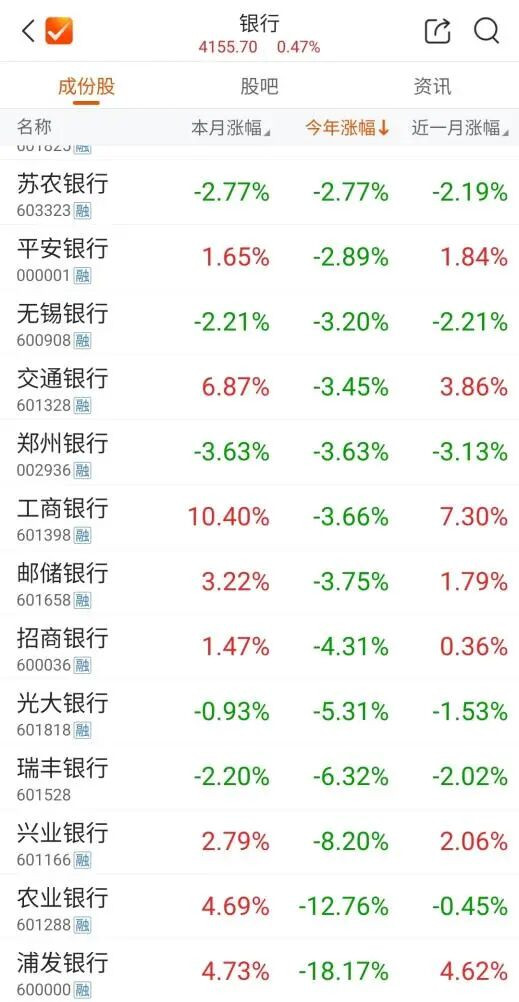Open the 工商银行 stock row
The image size is (519, 1002).
pos(260,517)
